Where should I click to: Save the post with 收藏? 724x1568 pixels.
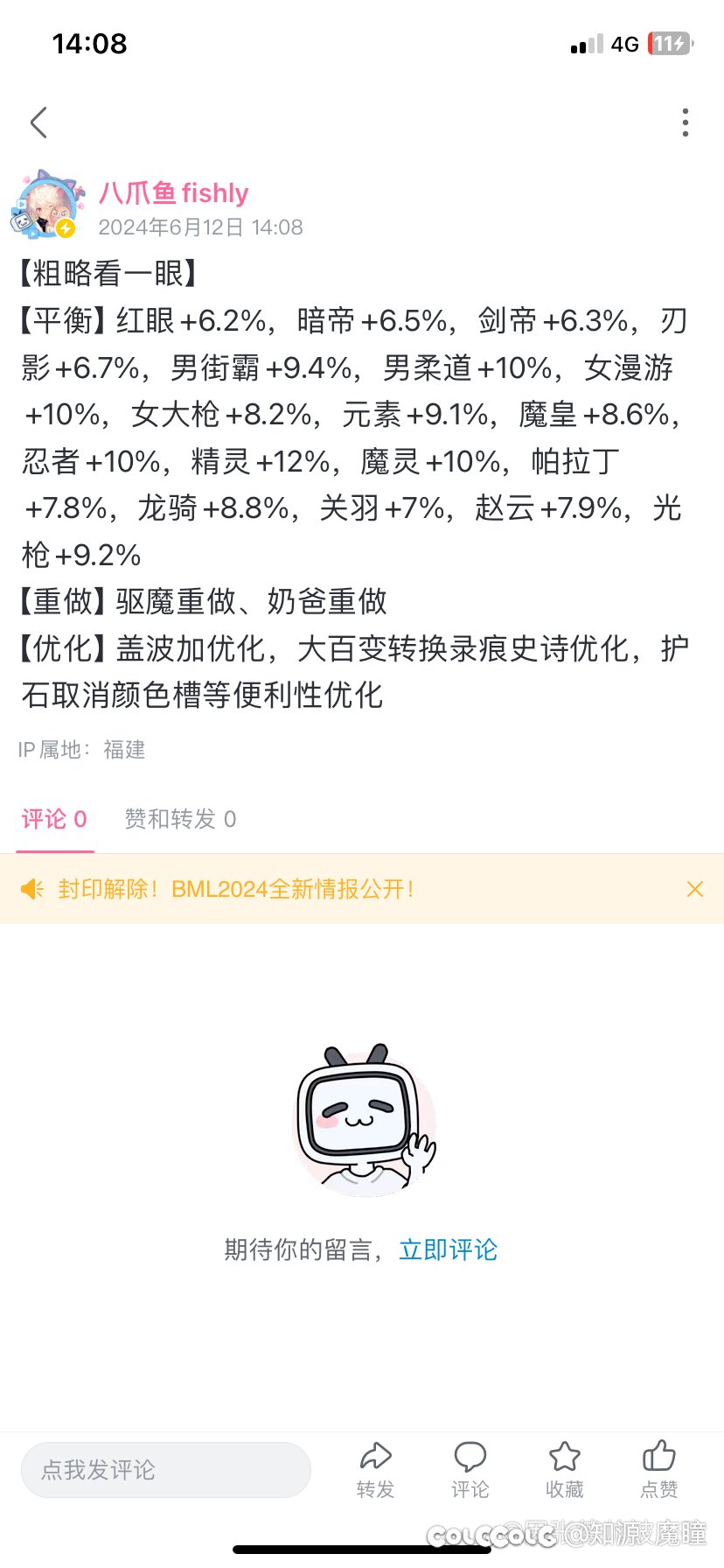coord(565,1470)
